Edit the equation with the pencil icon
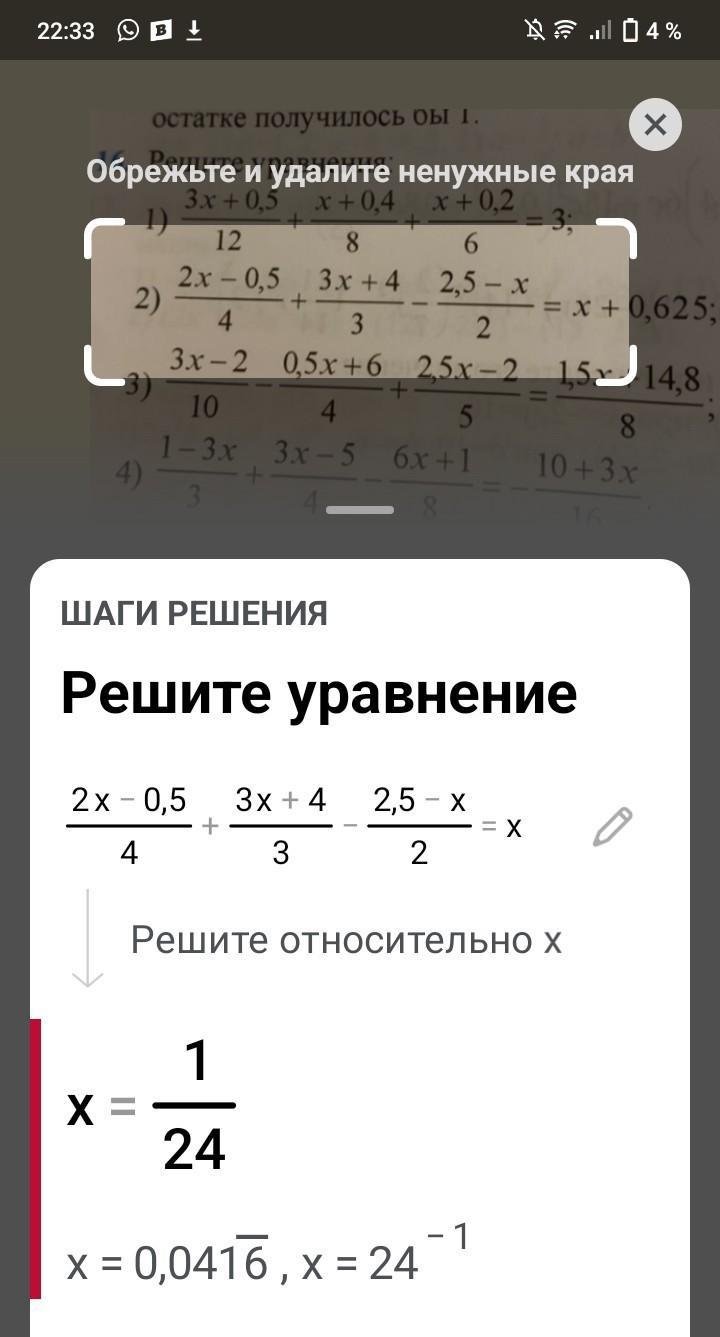 pyautogui.click(x=612, y=828)
